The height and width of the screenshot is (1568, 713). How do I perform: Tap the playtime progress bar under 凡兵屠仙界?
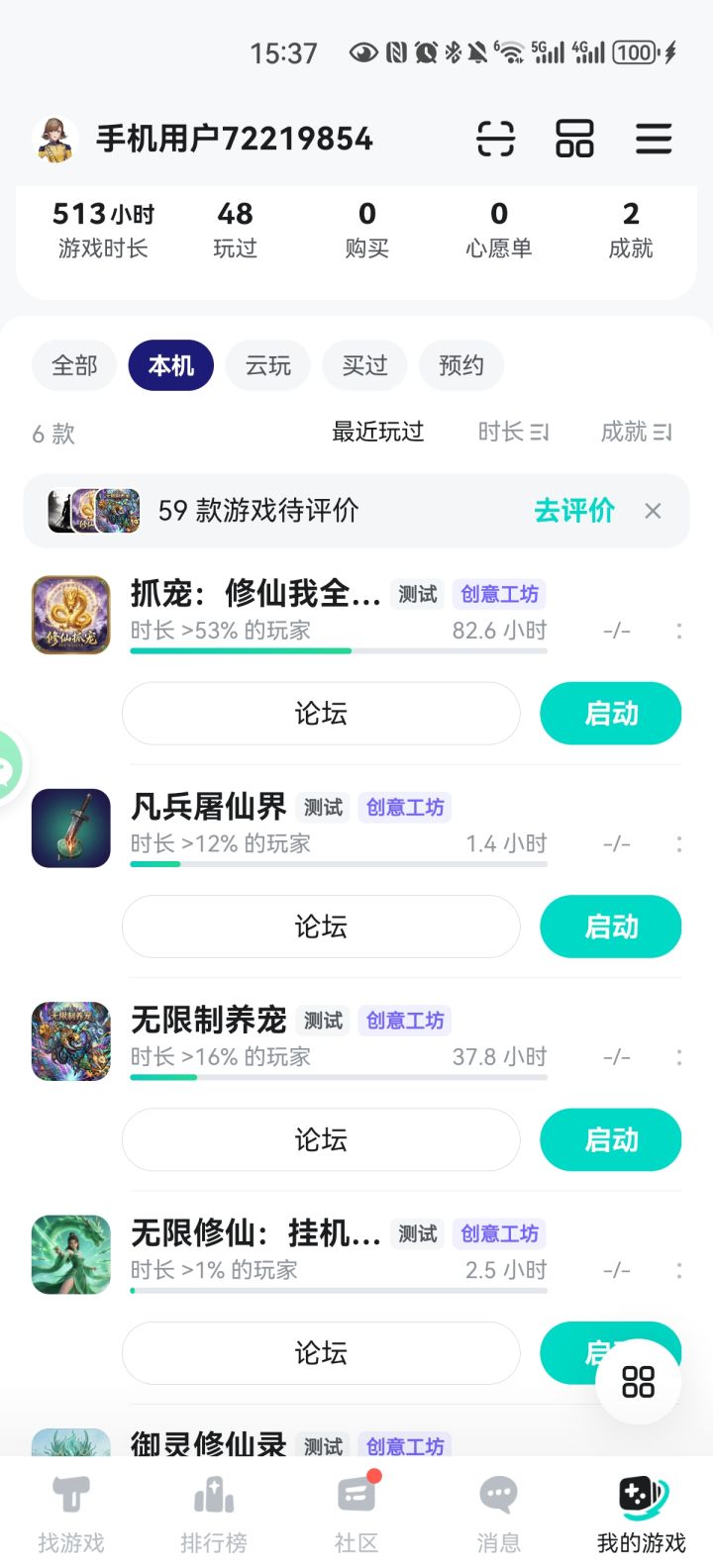coord(337,863)
